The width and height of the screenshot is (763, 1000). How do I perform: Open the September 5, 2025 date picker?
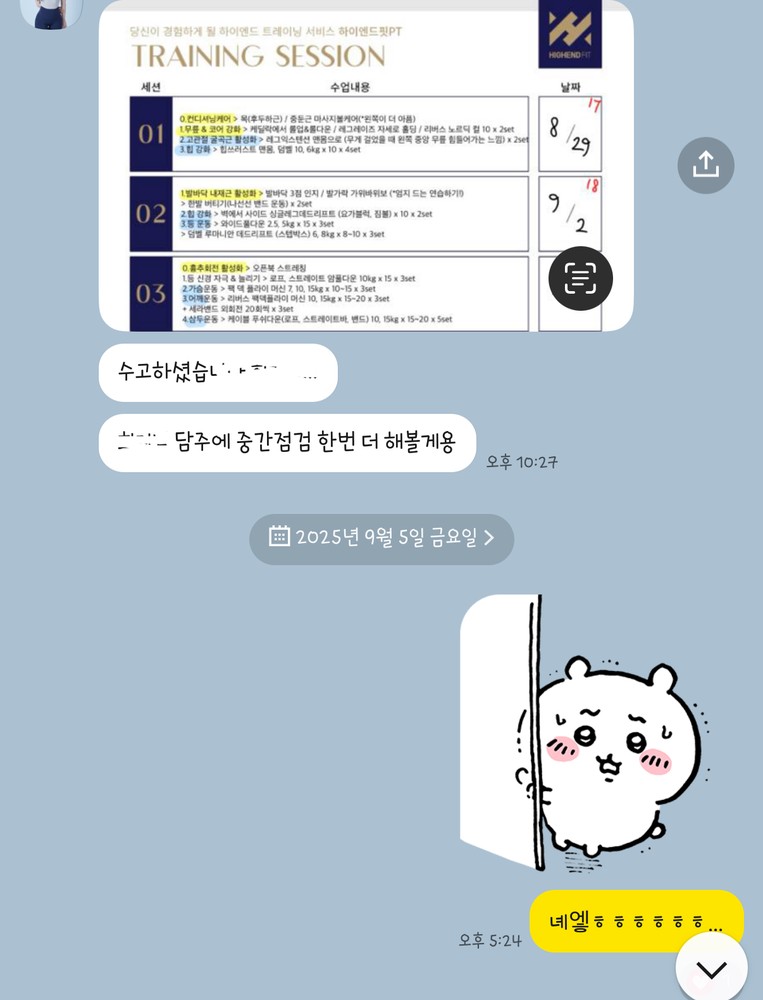coord(381,538)
